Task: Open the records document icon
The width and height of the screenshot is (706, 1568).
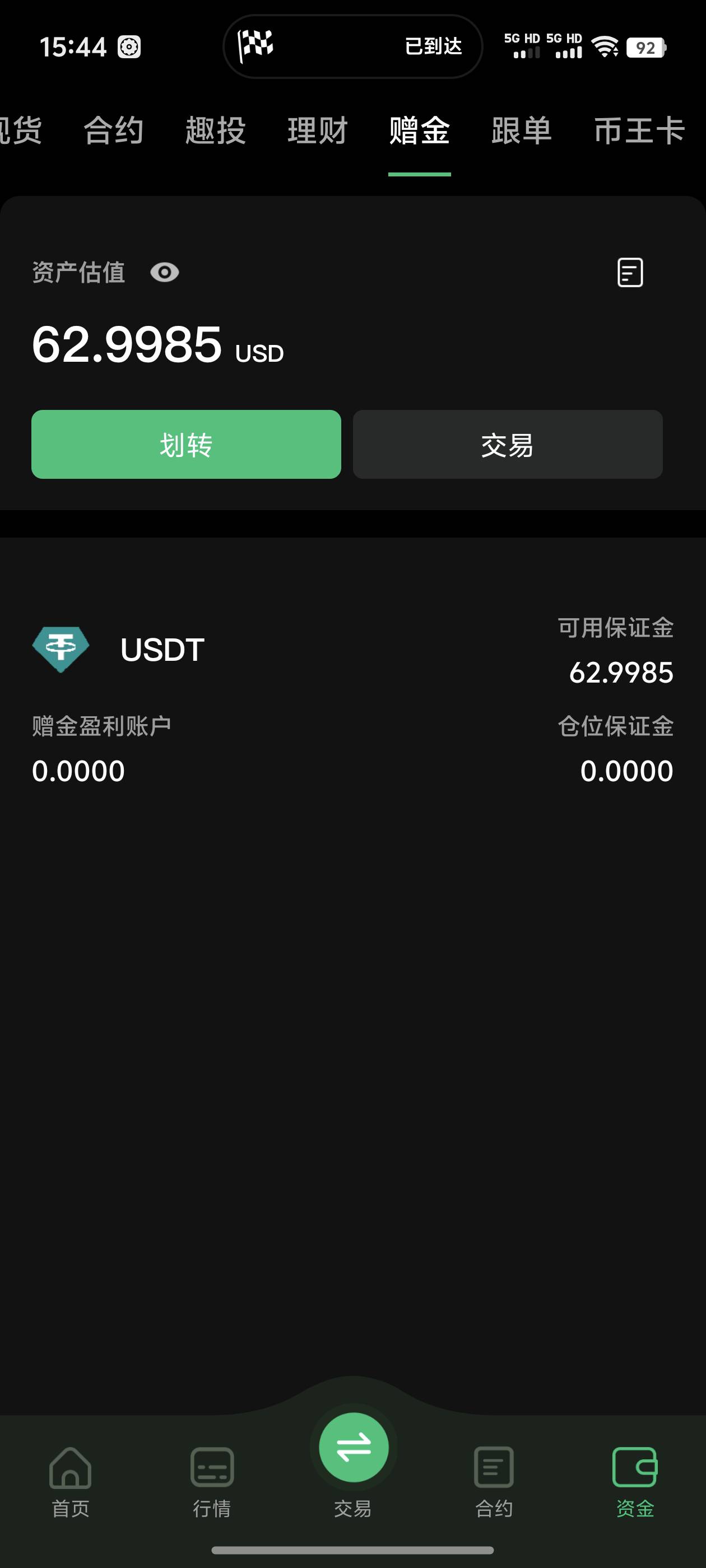Action: [630, 272]
